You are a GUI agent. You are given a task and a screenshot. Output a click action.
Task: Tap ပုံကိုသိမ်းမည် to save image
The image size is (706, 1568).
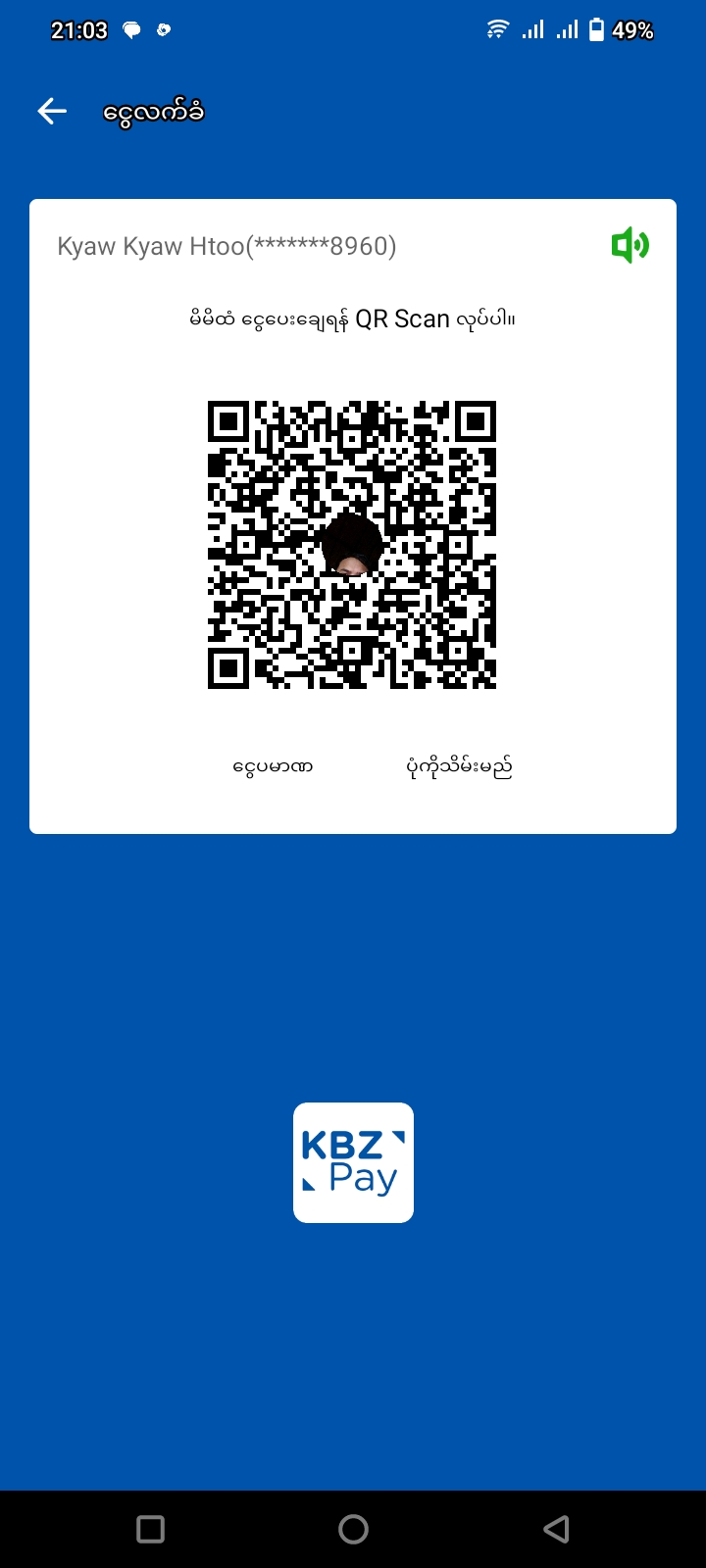[459, 766]
